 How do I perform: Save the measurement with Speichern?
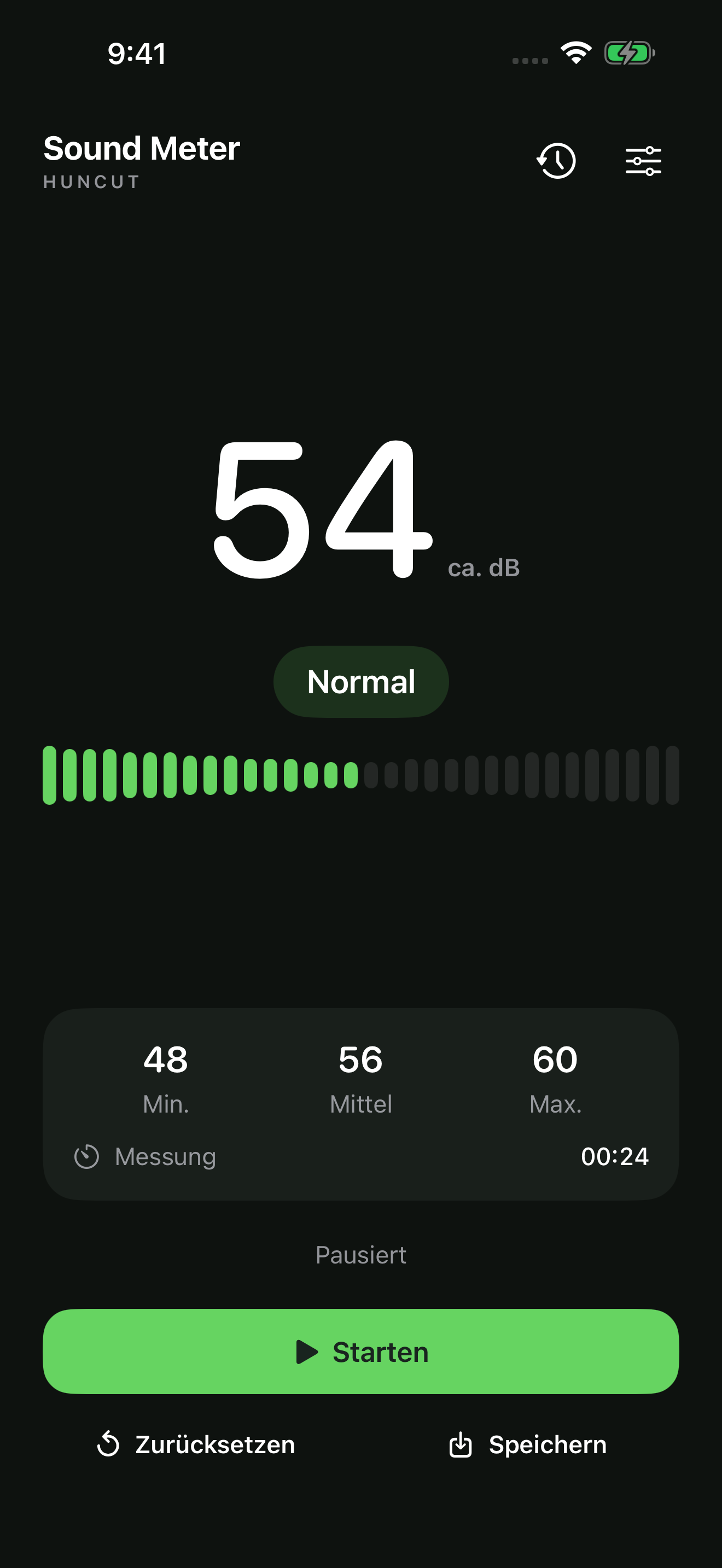pos(527,1444)
